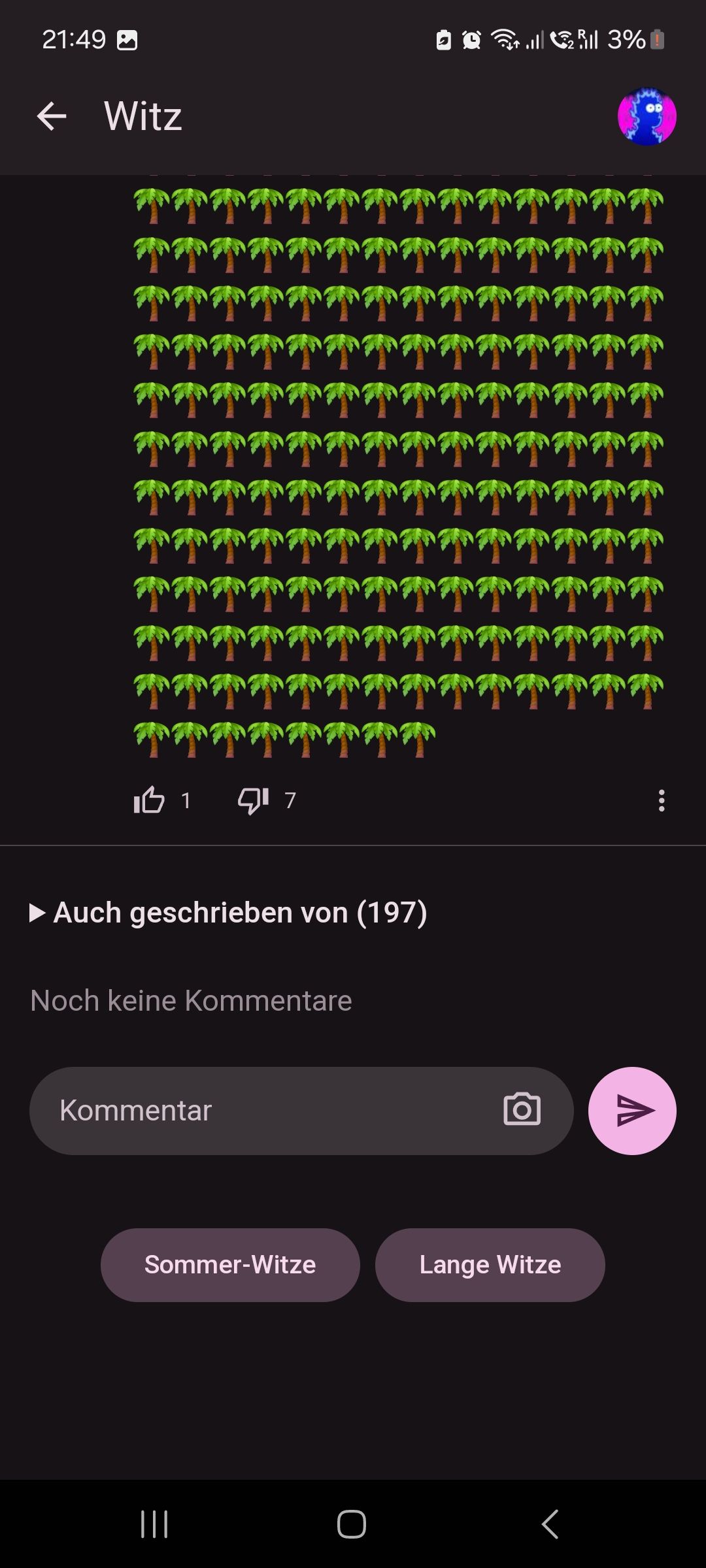Image resolution: width=706 pixels, height=1568 pixels.
Task: Go back using the app bar arrow
Action: pos(52,117)
